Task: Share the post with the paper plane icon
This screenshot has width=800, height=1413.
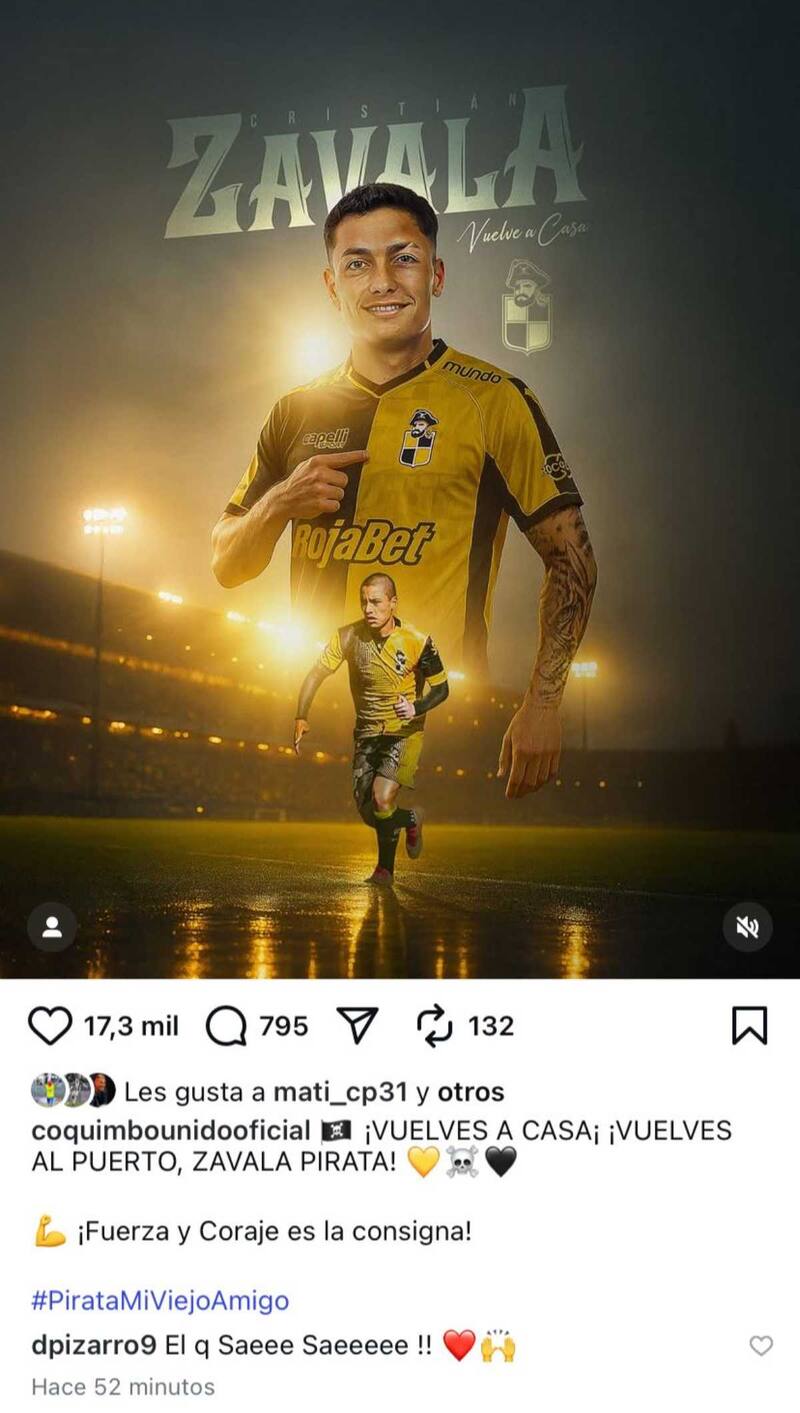Action: tap(357, 1022)
